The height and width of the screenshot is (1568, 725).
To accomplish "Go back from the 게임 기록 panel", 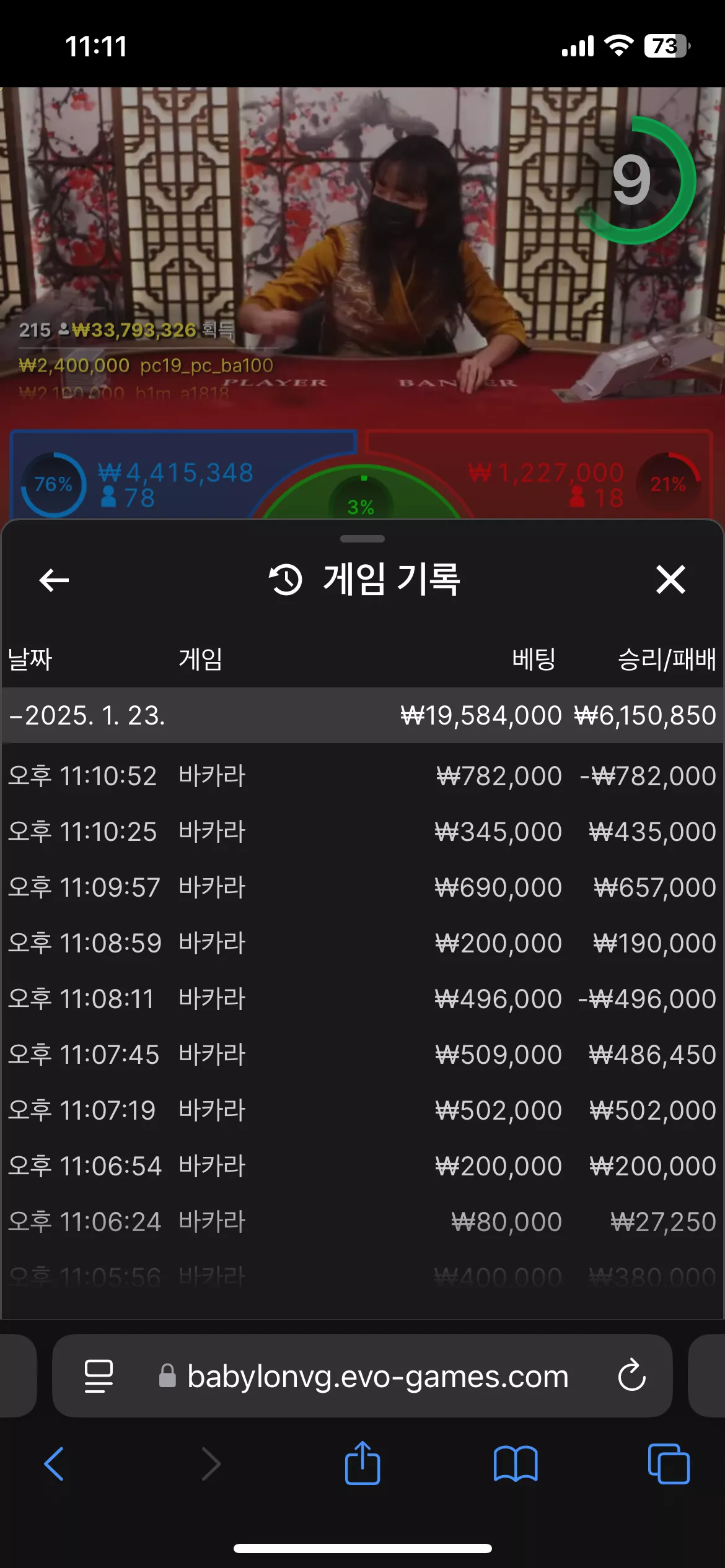I will pos(54,580).
